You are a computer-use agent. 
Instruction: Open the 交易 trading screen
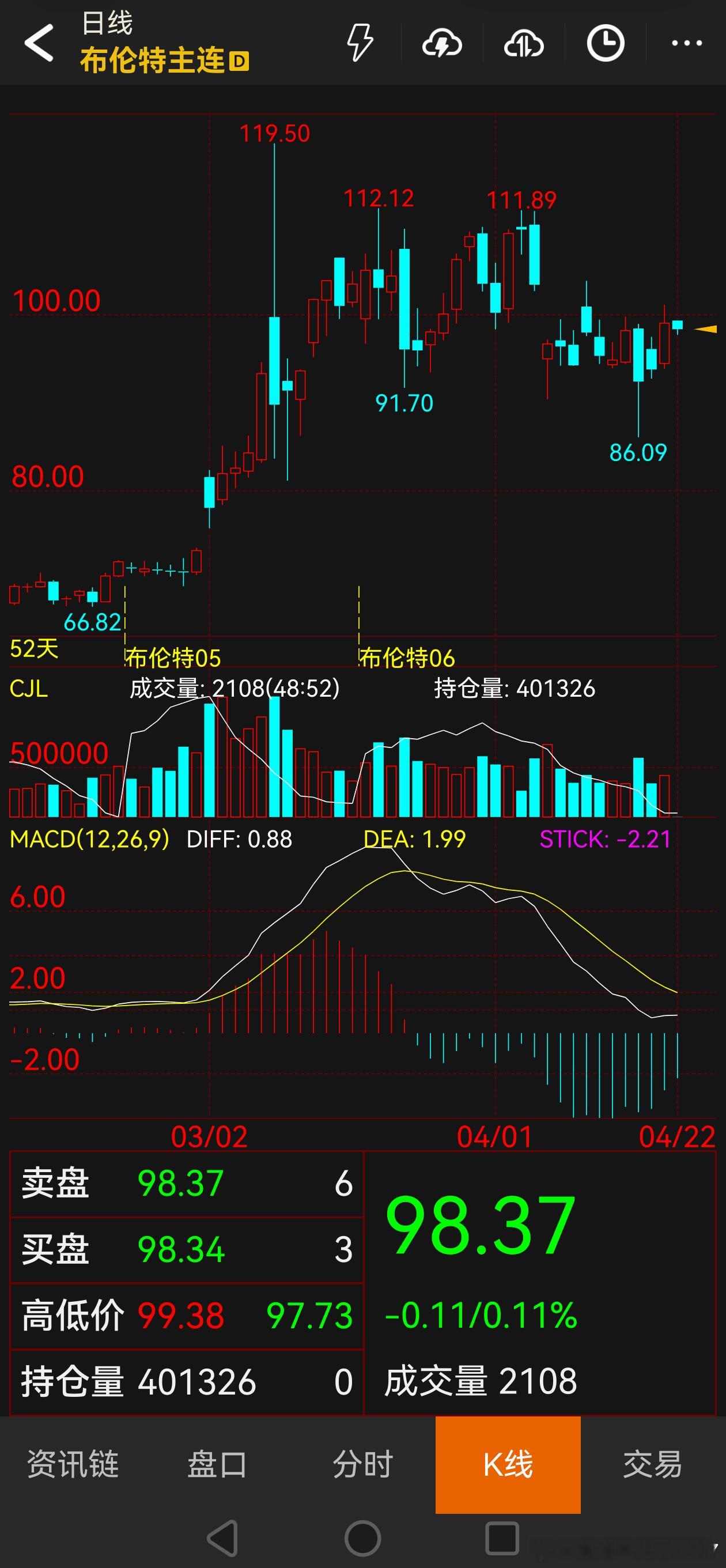click(x=653, y=1466)
